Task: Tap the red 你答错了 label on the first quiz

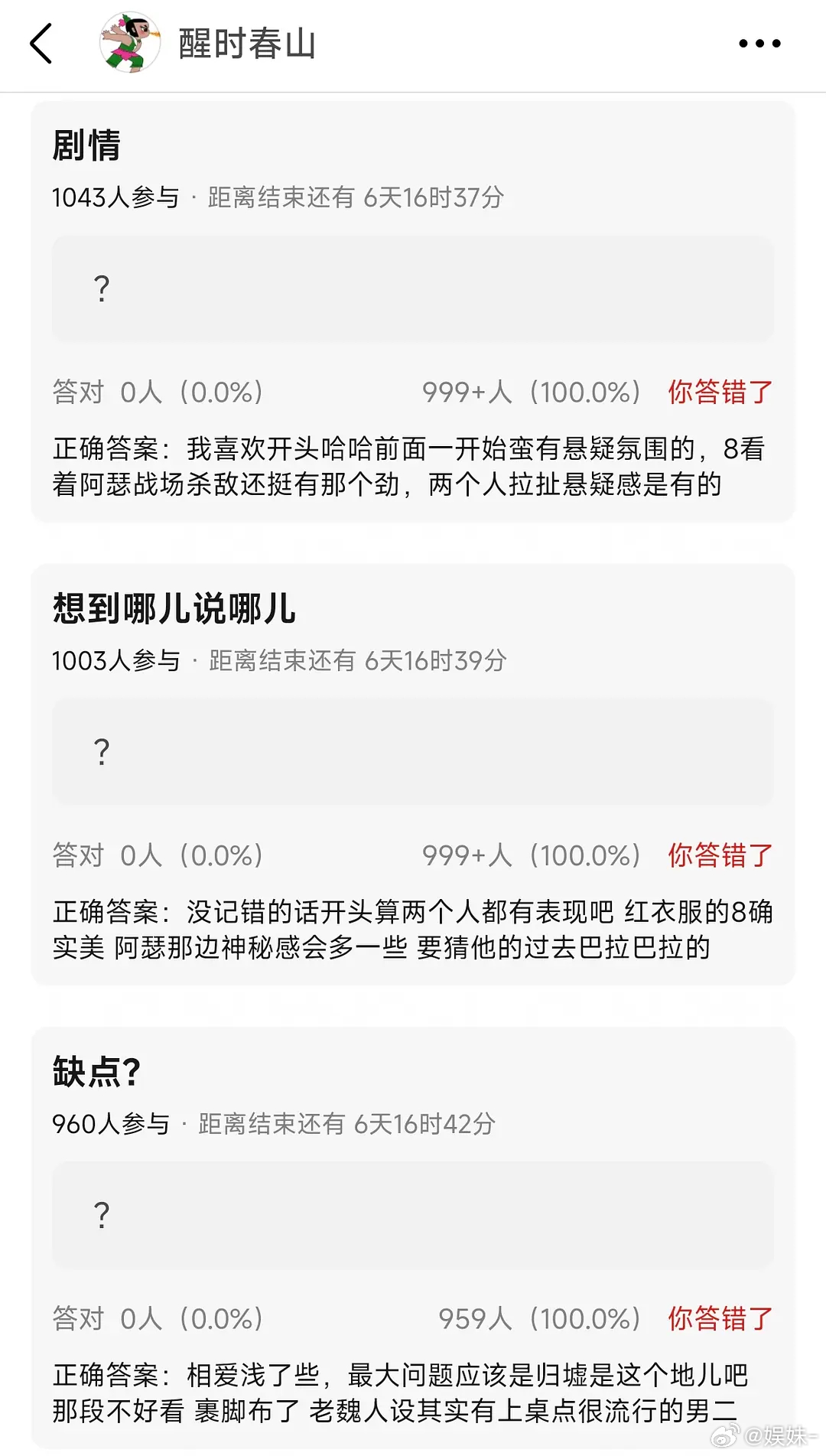Action: coord(720,393)
